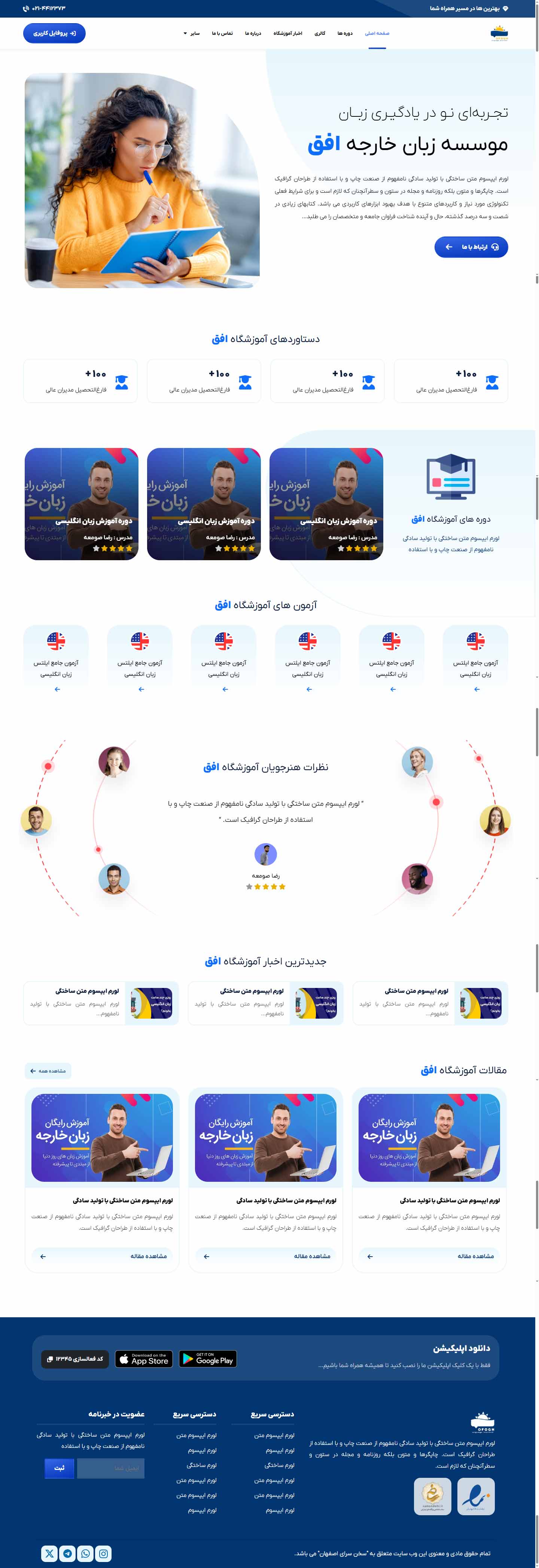Viewport: 539px width, 1568px height.
Task: Open the WhatsApp icon in the footer
Action: (85, 1553)
